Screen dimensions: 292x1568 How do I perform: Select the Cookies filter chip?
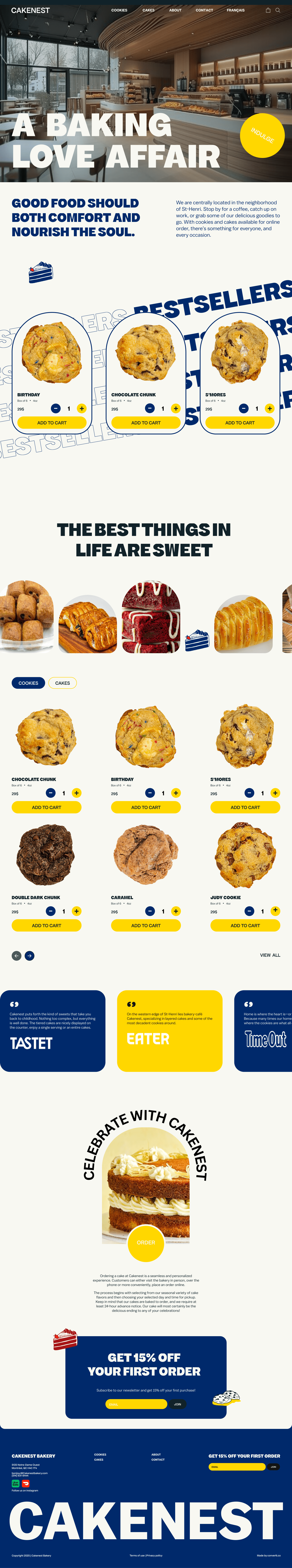click(28, 683)
